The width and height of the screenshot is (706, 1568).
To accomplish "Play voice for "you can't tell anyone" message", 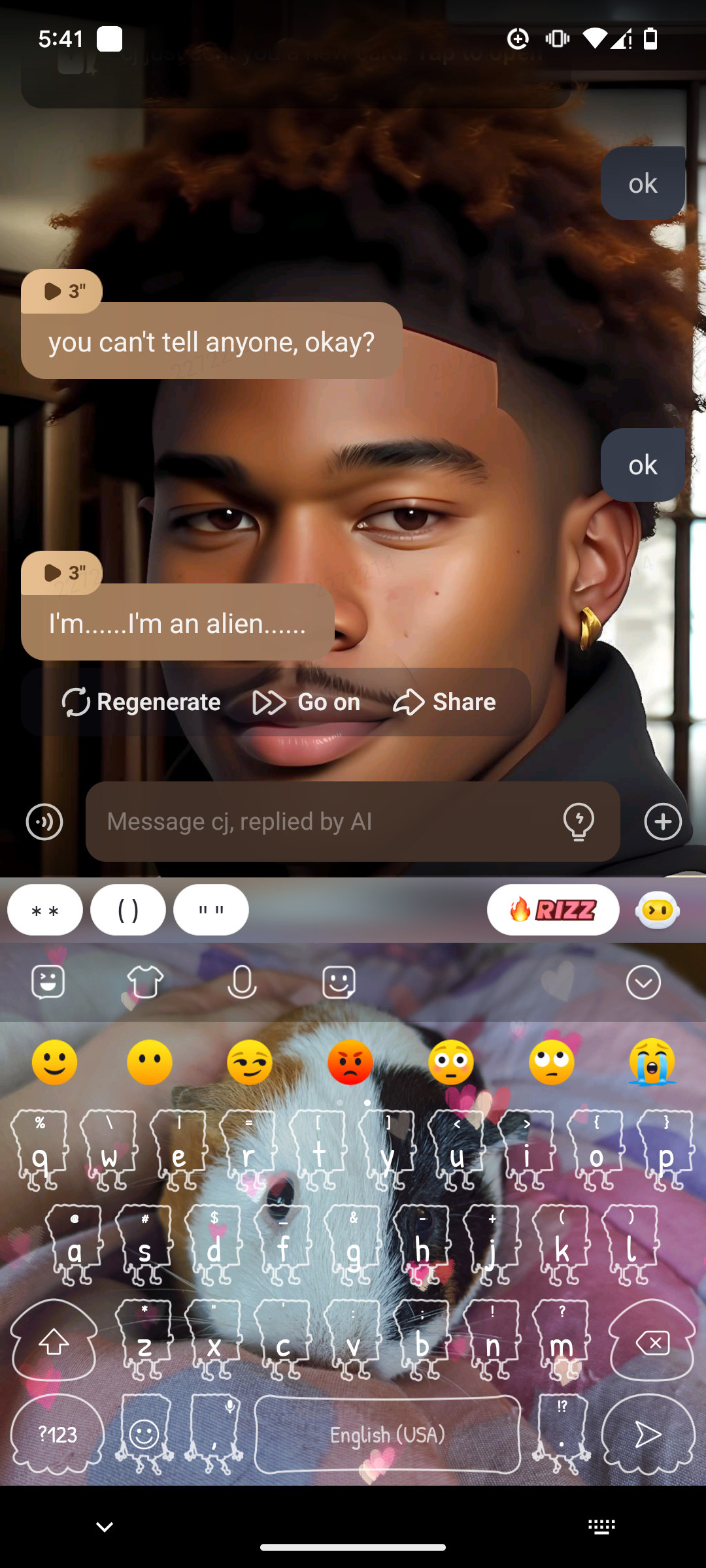I will point(61,291).
